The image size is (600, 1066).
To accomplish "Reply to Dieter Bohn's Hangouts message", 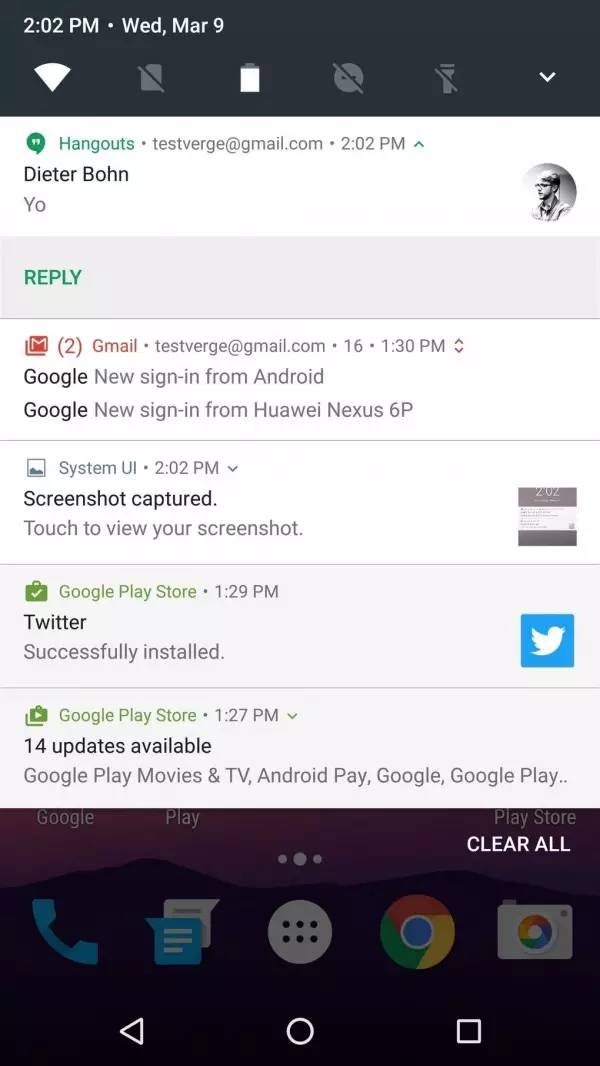I will [52, 277].
